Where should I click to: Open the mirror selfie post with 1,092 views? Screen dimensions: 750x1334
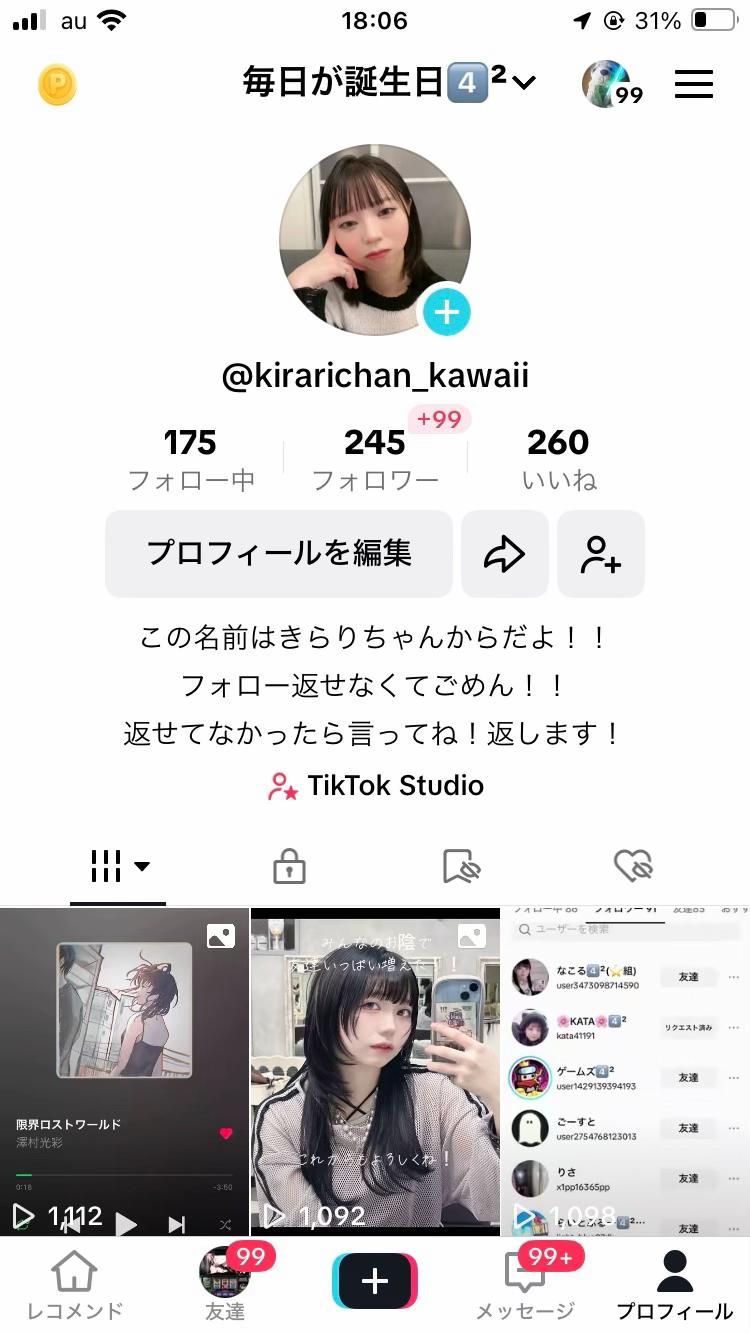(x=375, y=1070)
